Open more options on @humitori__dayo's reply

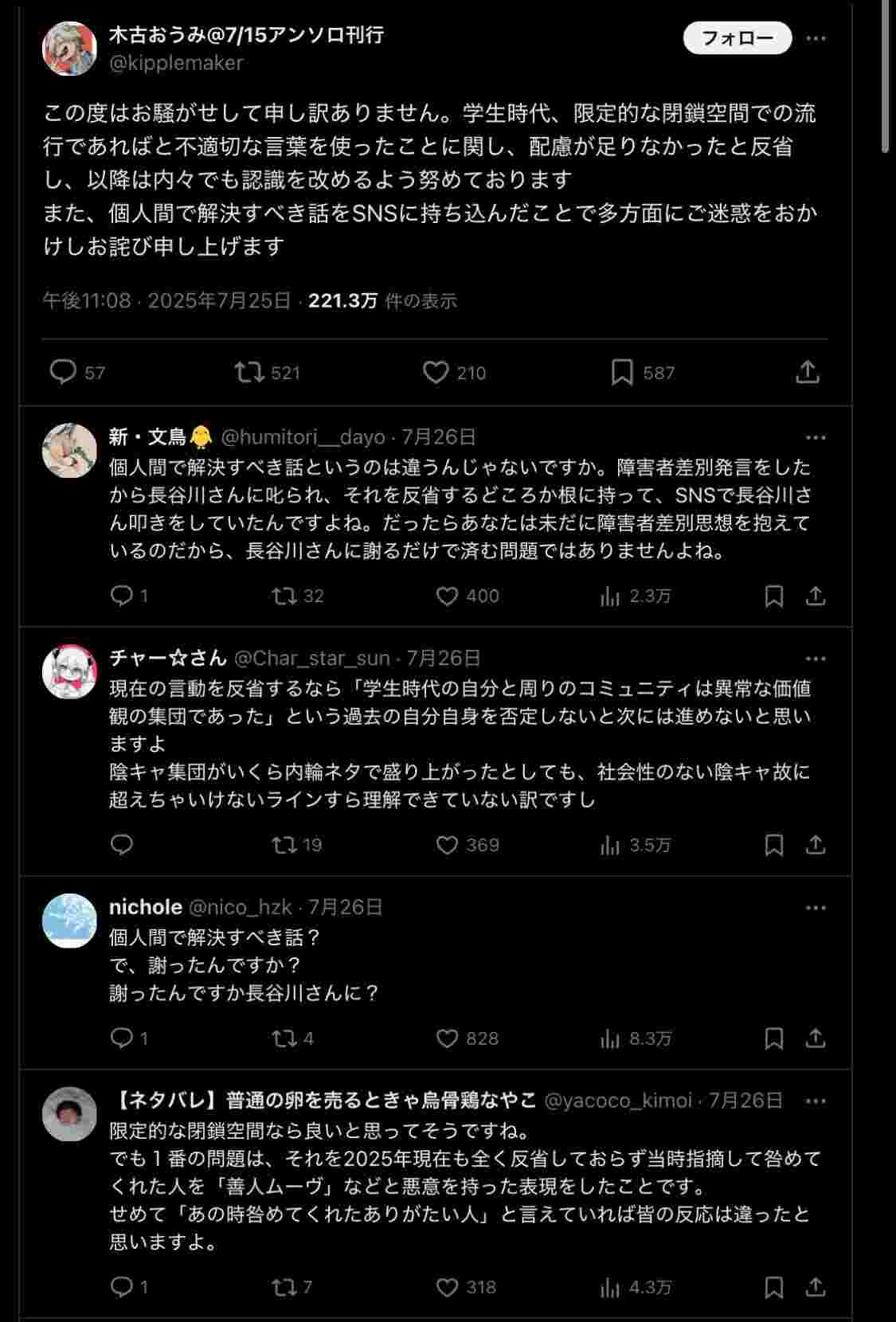(x=816, y=437)
